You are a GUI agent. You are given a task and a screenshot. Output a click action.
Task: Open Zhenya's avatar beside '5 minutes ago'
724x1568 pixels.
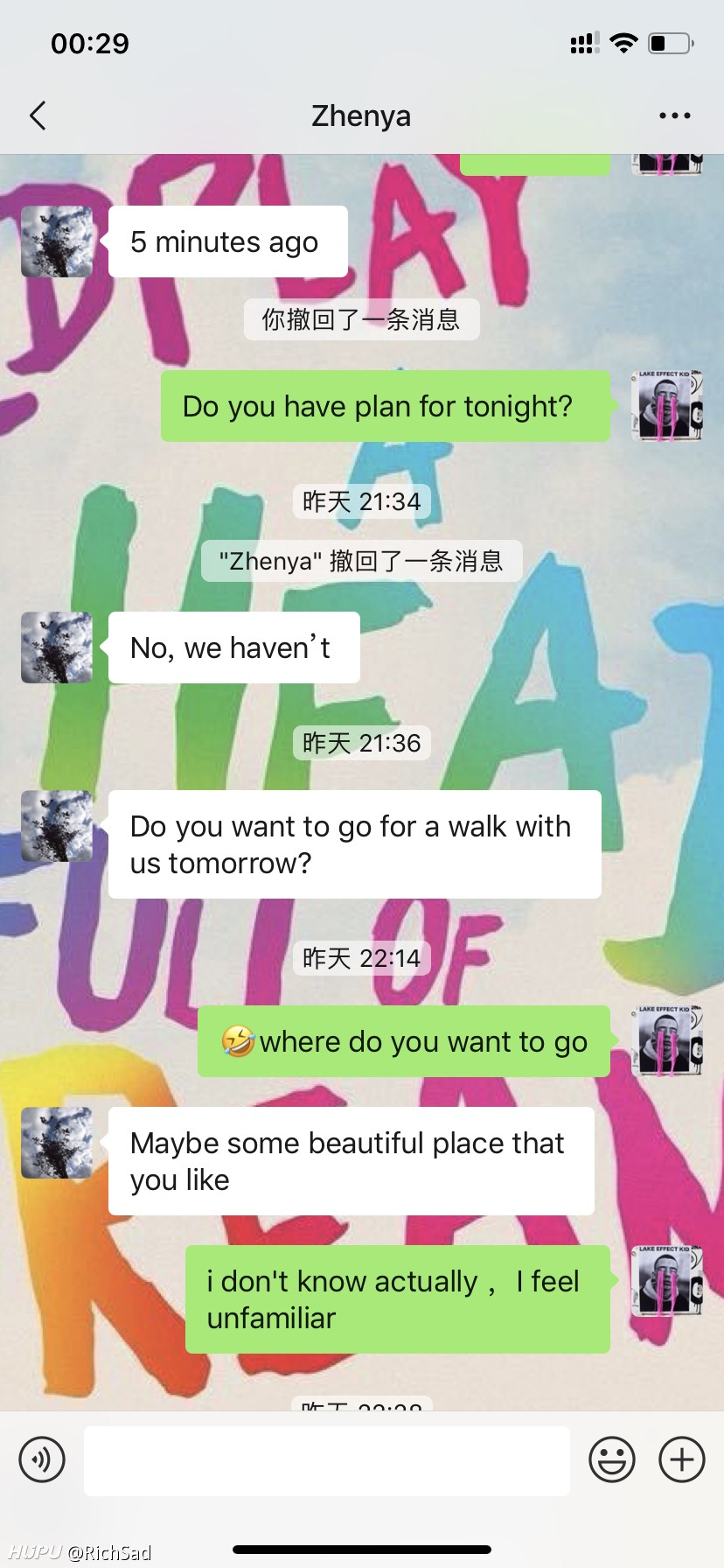click(57, 241)
